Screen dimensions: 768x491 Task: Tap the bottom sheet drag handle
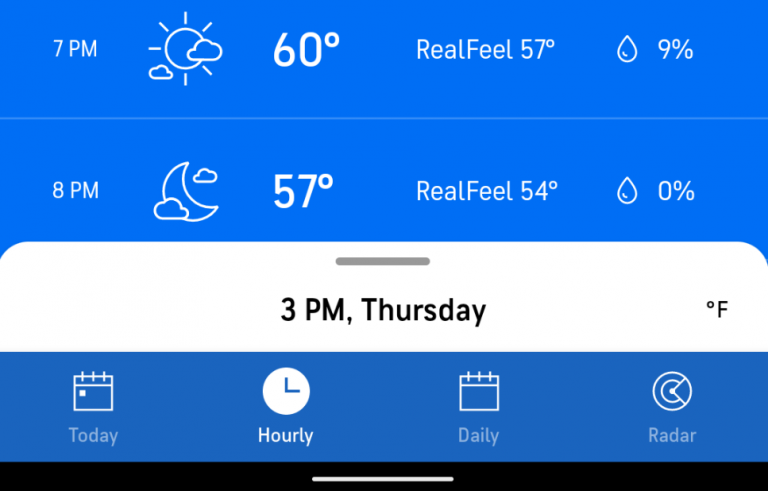(x=383, y=262)
